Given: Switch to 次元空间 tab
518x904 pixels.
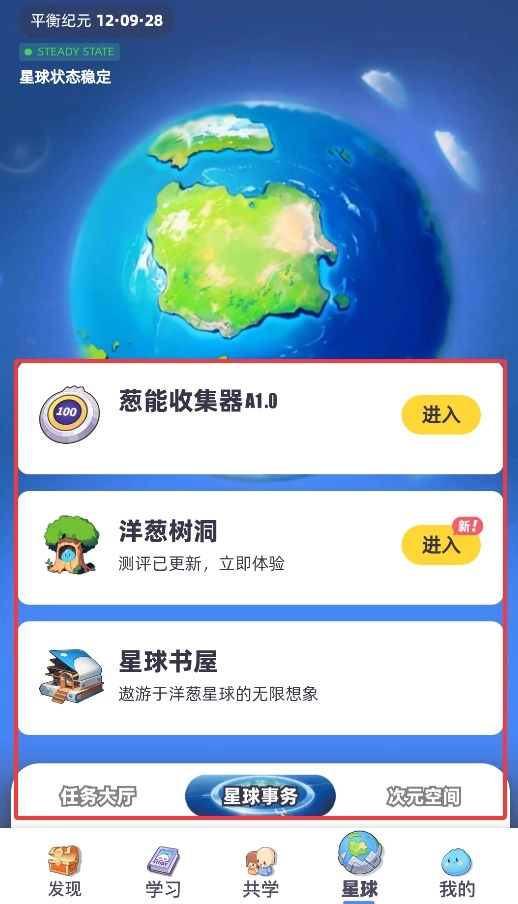Looking at the screenshot, I should click(x=423, y=796).
